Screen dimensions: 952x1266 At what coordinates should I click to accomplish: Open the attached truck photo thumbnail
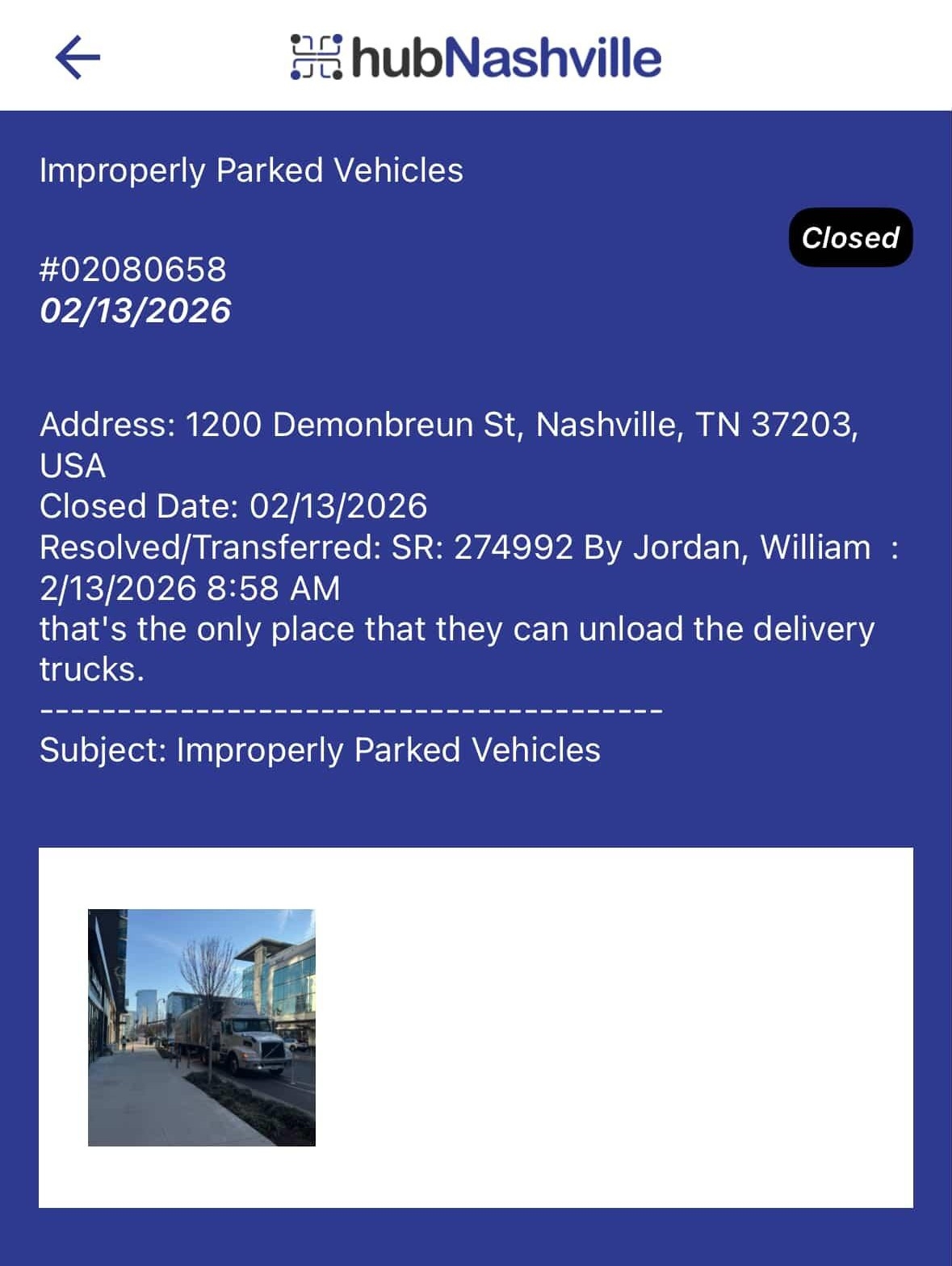201,1027
